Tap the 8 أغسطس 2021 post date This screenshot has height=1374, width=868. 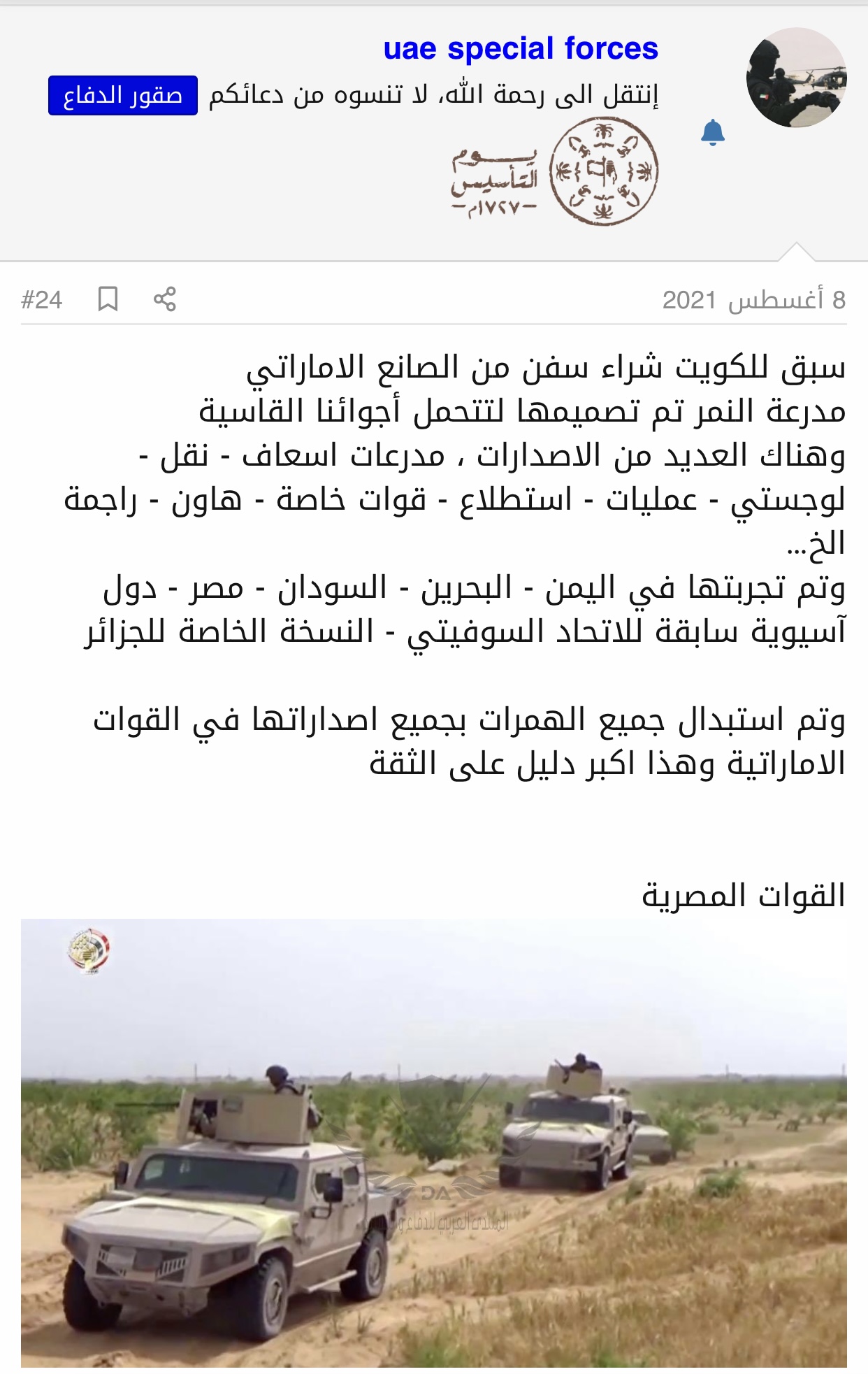pos(753,300)
